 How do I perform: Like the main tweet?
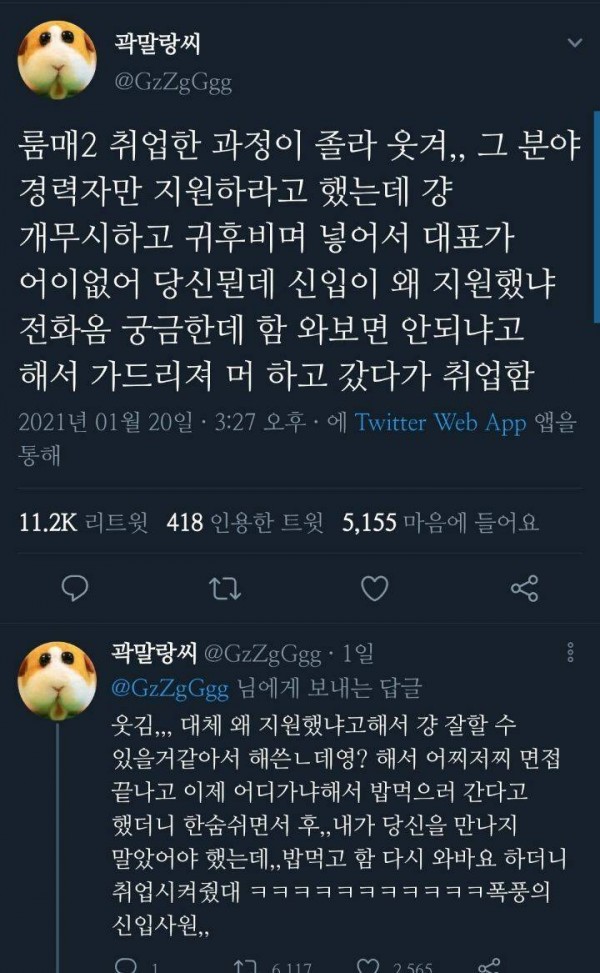pyautogui.click(x=375, y=588)
